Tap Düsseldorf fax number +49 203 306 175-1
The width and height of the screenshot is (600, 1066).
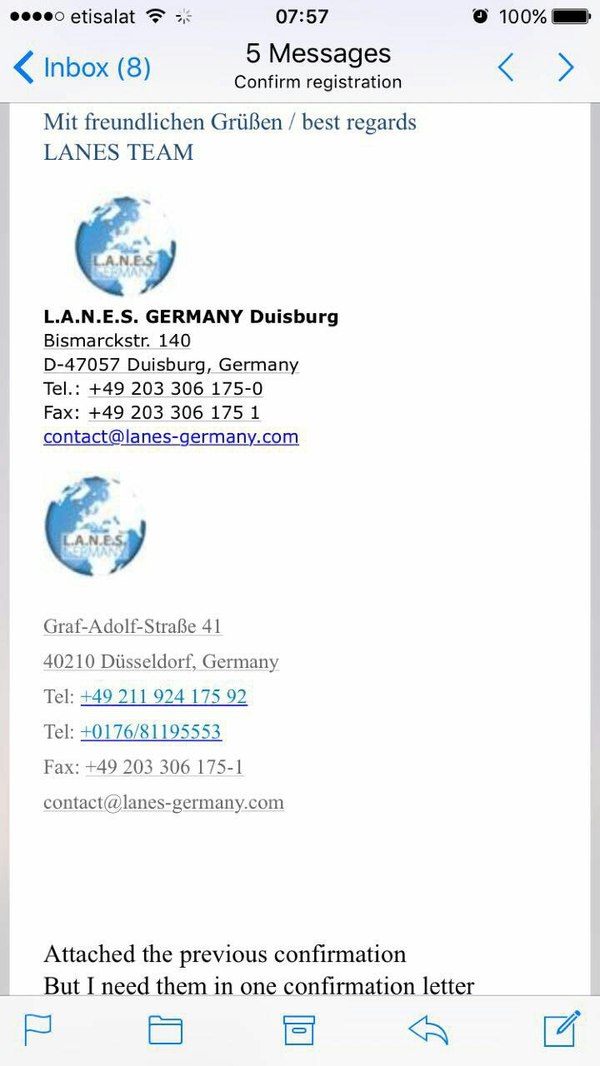[164, 767]
